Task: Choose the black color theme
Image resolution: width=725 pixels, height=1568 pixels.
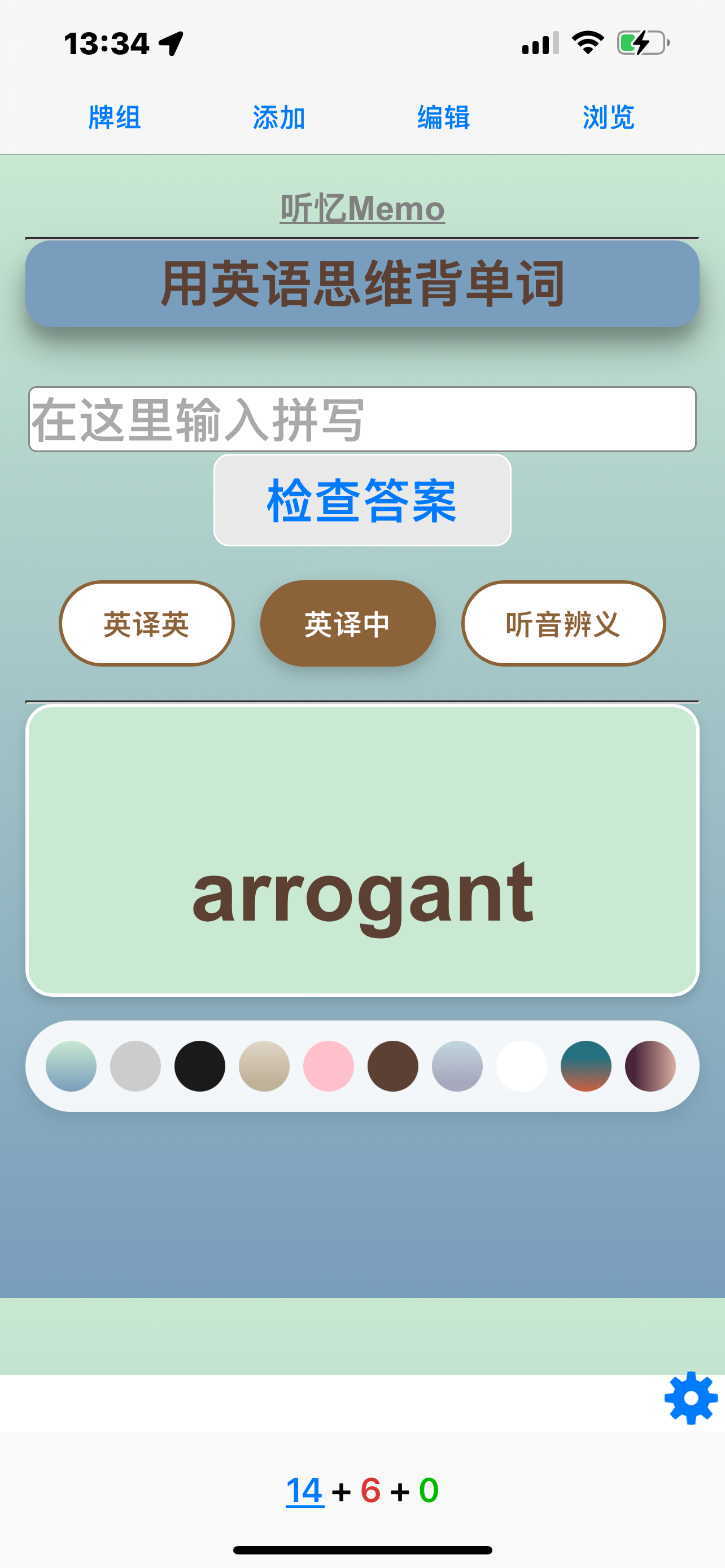Action: (200, 1066)
